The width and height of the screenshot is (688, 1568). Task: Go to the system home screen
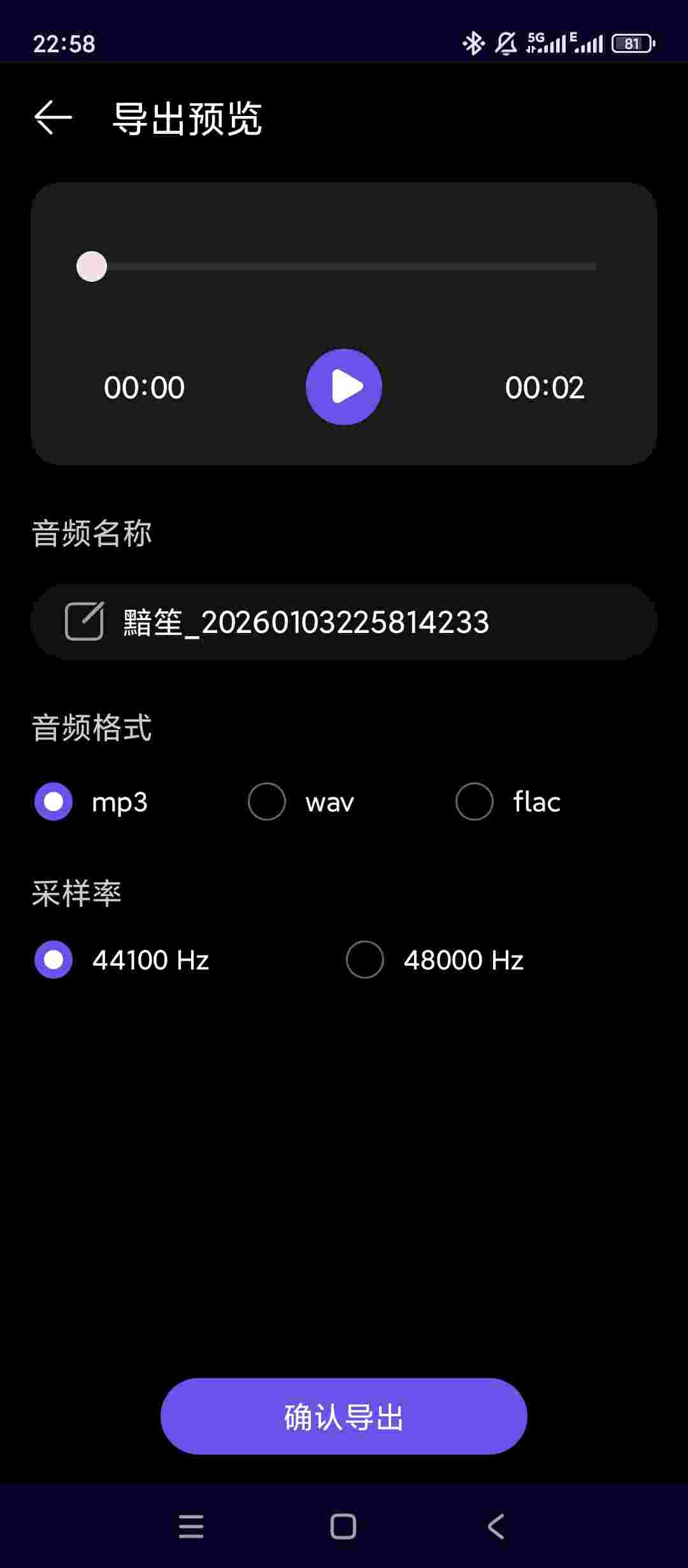[x=343, y=1526]
